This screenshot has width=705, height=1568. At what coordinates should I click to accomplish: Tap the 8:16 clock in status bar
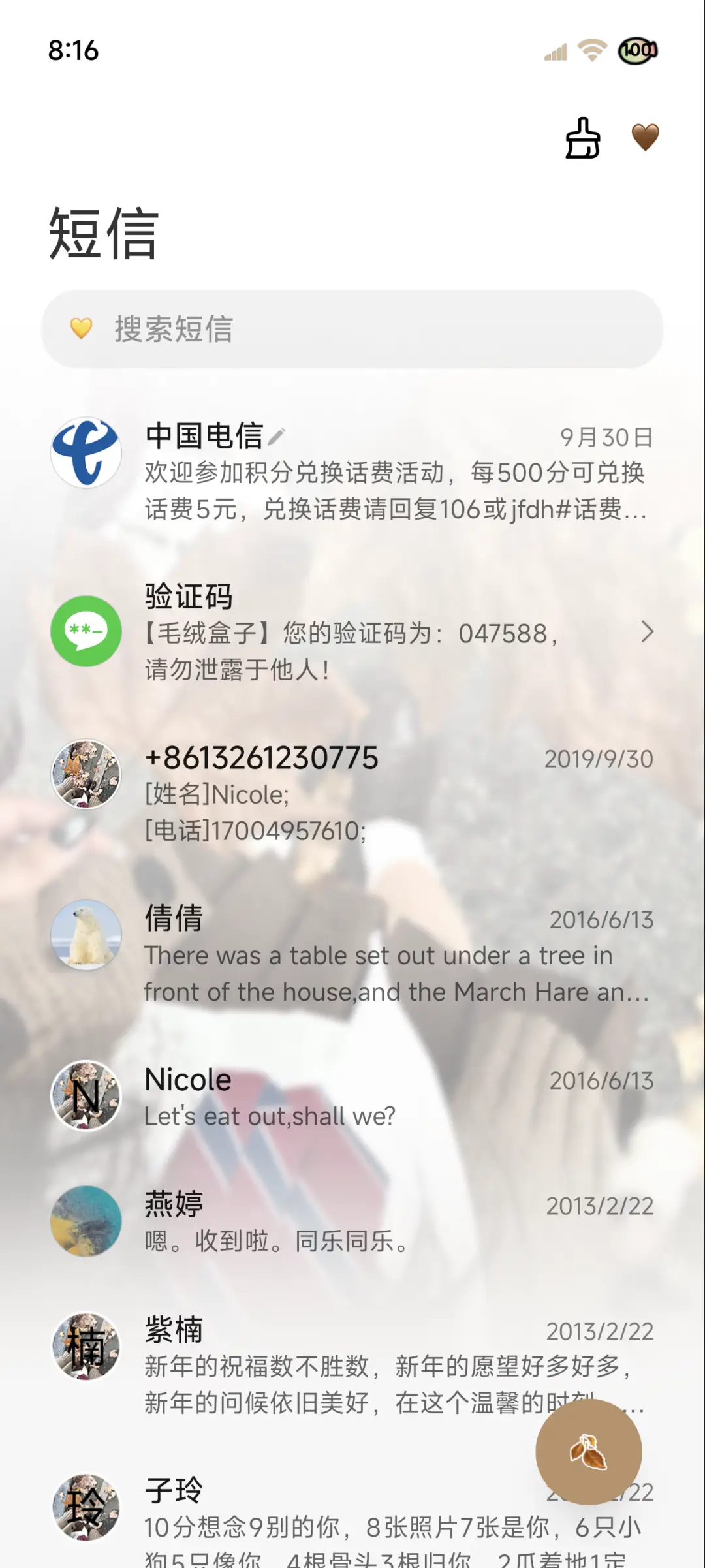73,51
